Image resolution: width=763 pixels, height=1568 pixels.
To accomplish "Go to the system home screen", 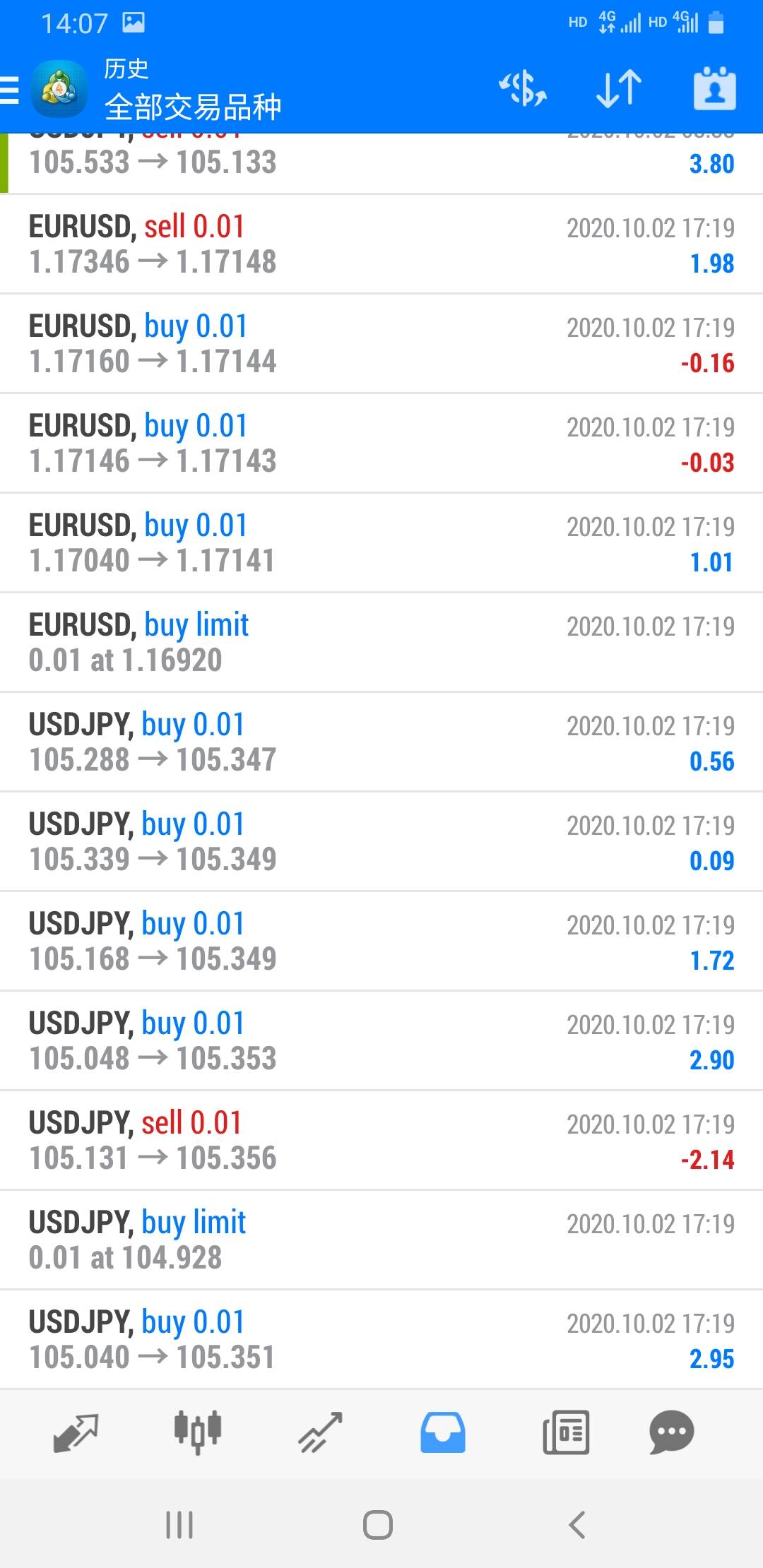I will (378, 1525).
